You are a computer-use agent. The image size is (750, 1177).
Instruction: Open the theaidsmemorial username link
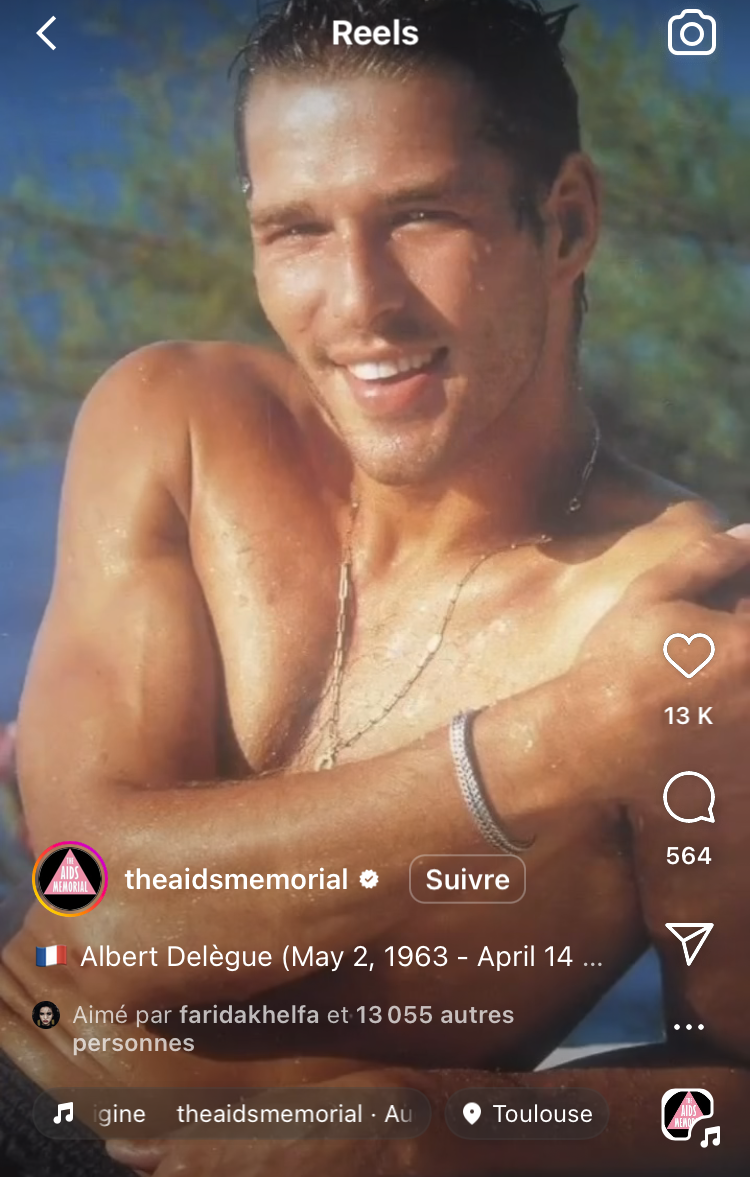coord(237,879)
